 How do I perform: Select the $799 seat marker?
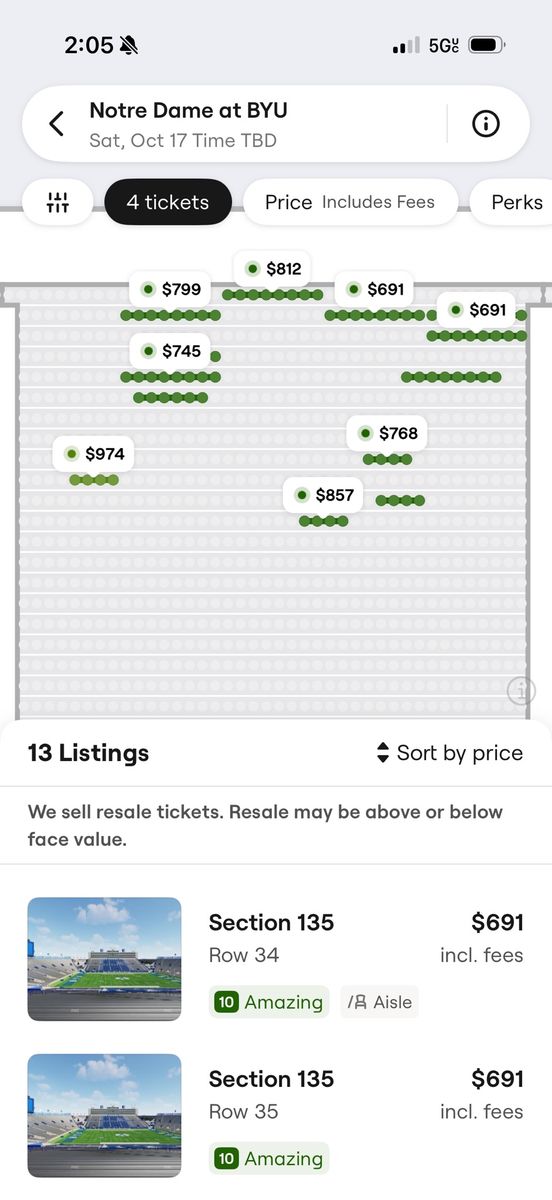170,290
